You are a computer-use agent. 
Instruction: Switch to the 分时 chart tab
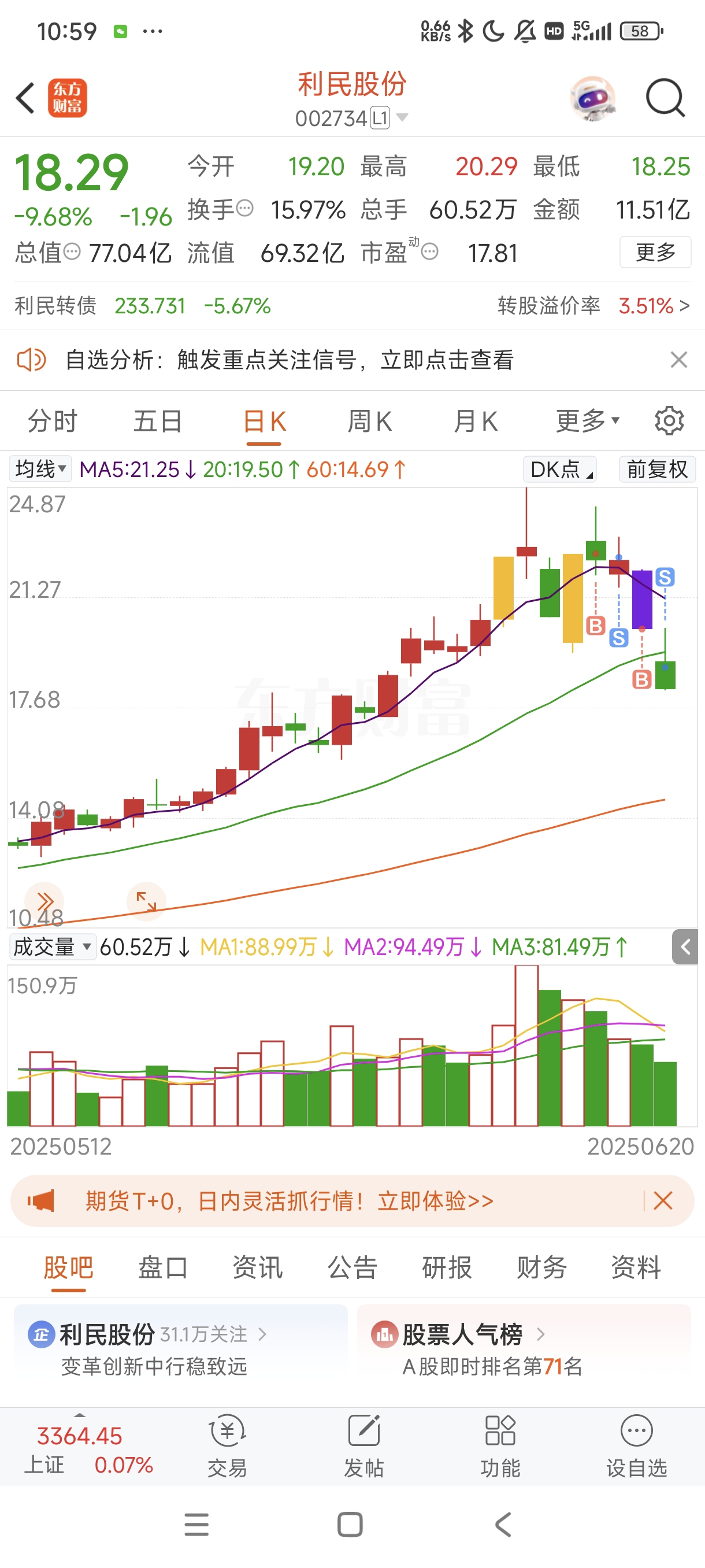(53, 421)
